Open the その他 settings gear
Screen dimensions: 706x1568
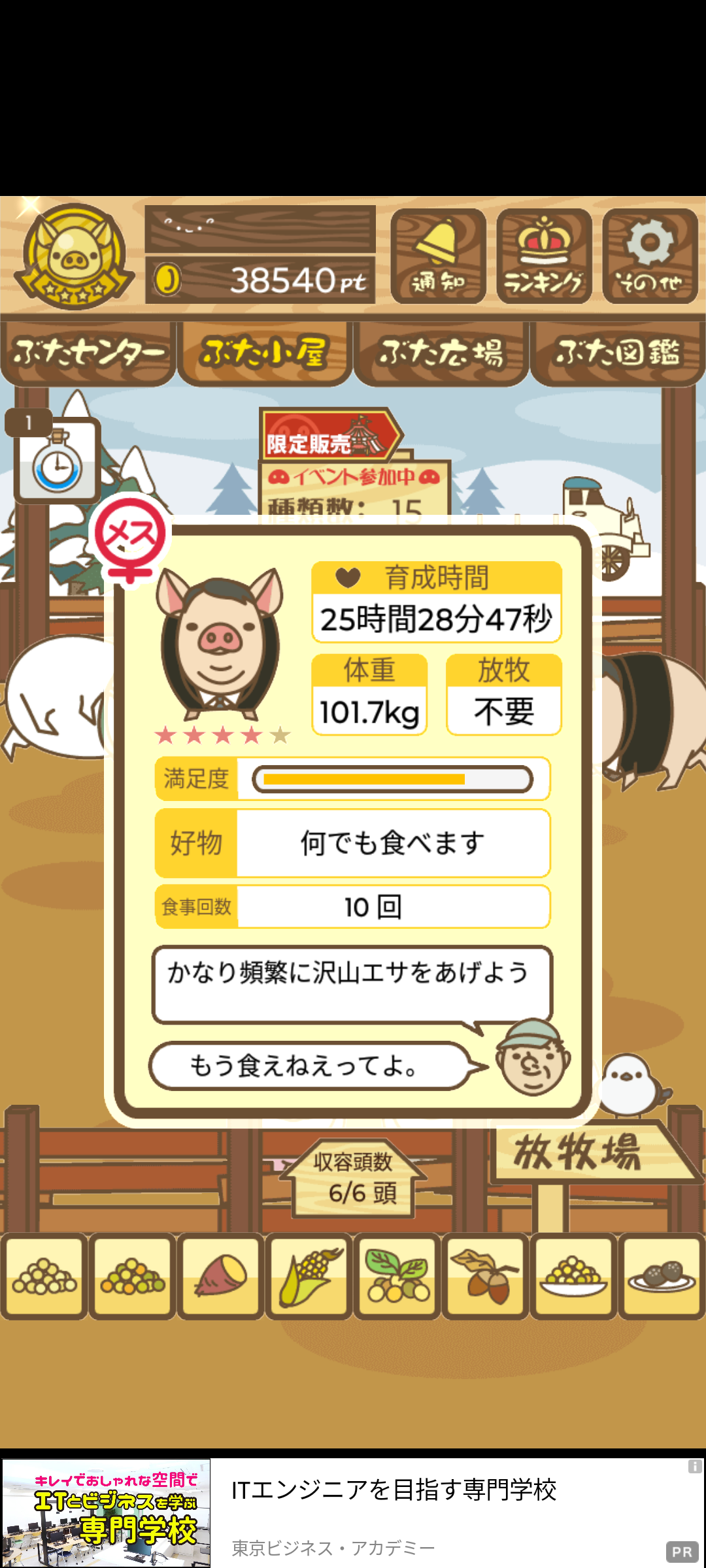[x=650, y=257]
